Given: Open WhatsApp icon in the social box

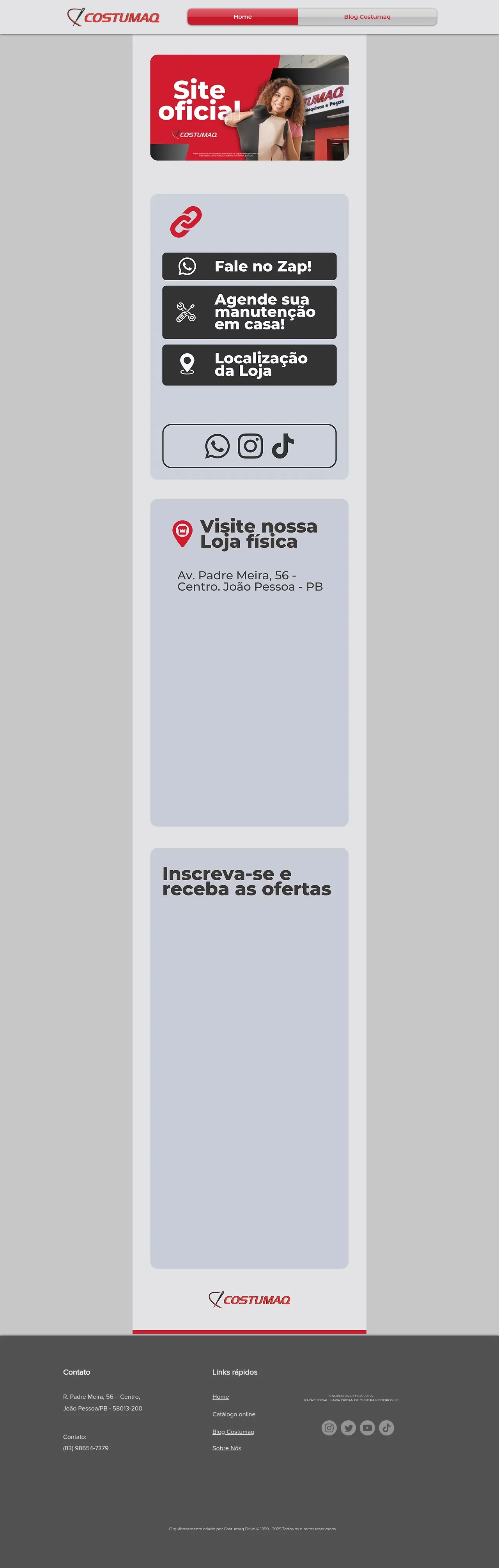Looking at the screenshot, I should coord(217,446).
